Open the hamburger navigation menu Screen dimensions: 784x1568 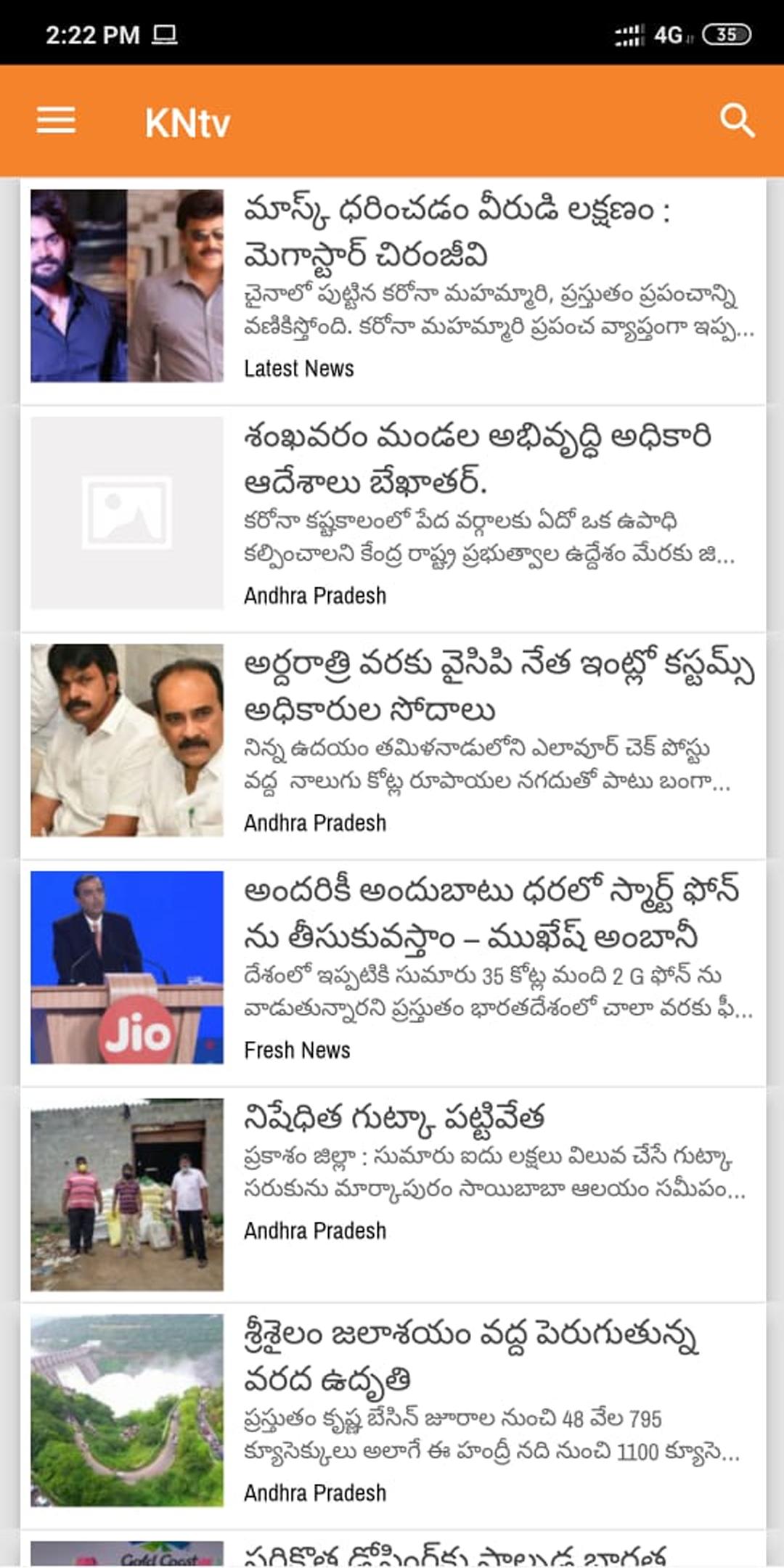(x=56, y=121)
